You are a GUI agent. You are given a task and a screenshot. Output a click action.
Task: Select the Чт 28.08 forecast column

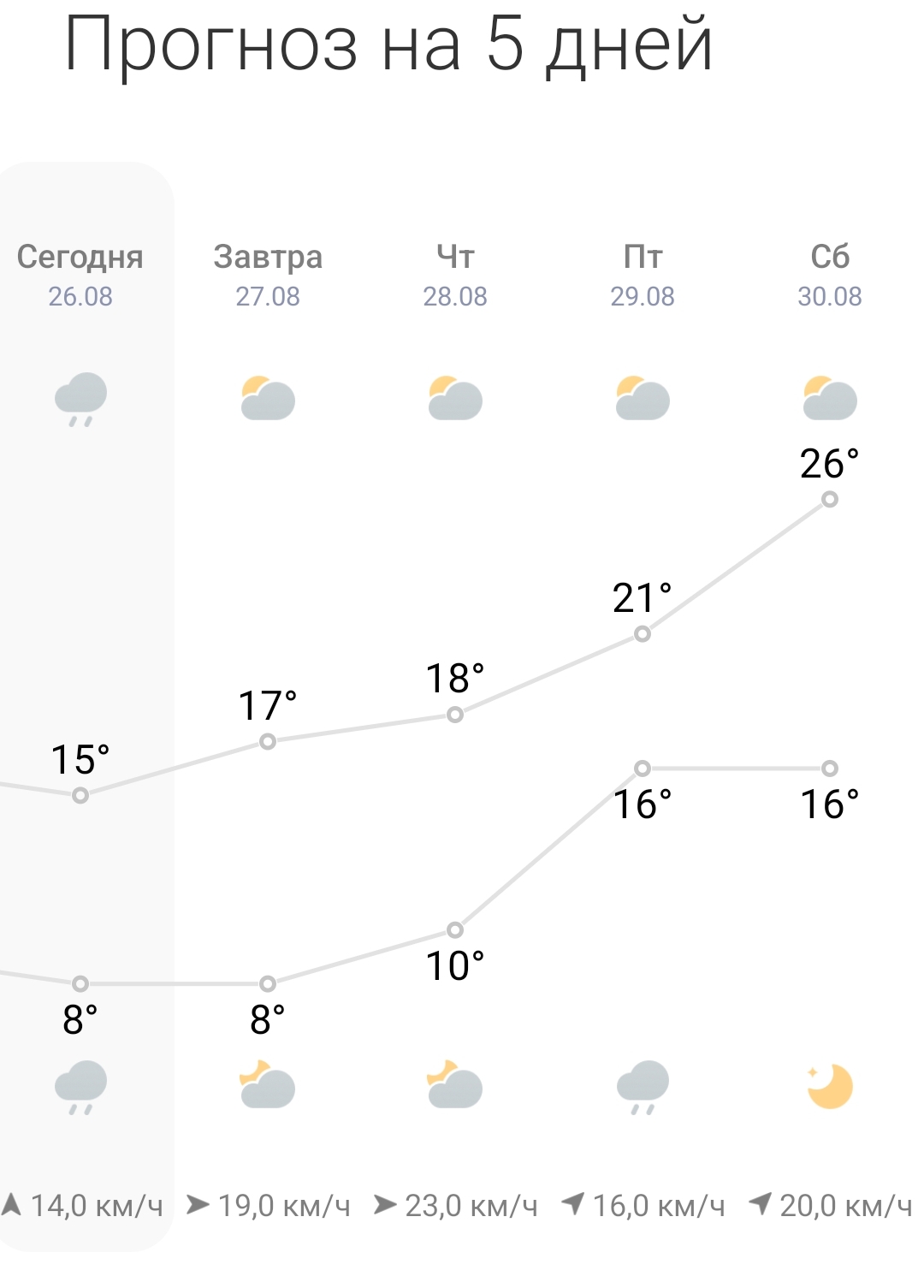coord(455,274)
